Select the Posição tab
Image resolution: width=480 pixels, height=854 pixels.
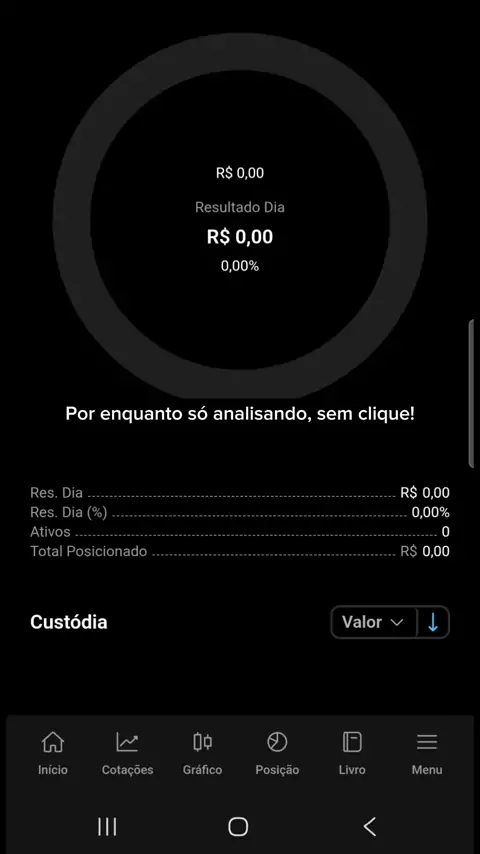(x=277, y=754)
